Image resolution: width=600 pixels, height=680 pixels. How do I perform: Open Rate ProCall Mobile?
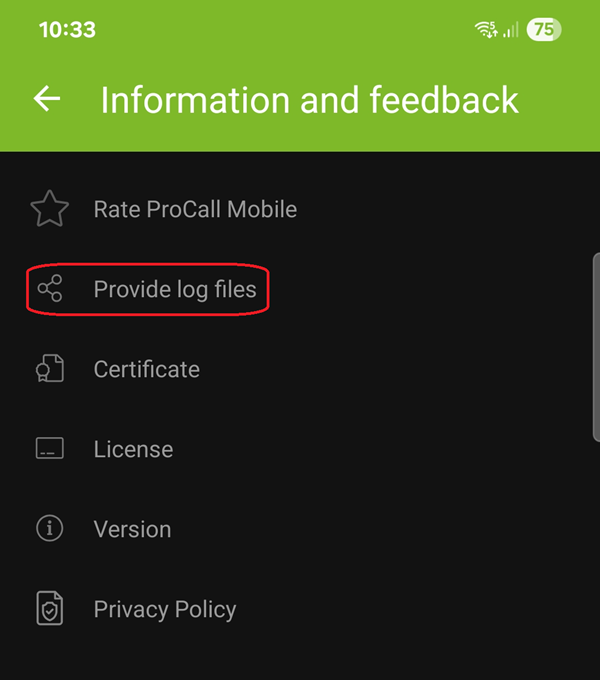pos(194,209)
